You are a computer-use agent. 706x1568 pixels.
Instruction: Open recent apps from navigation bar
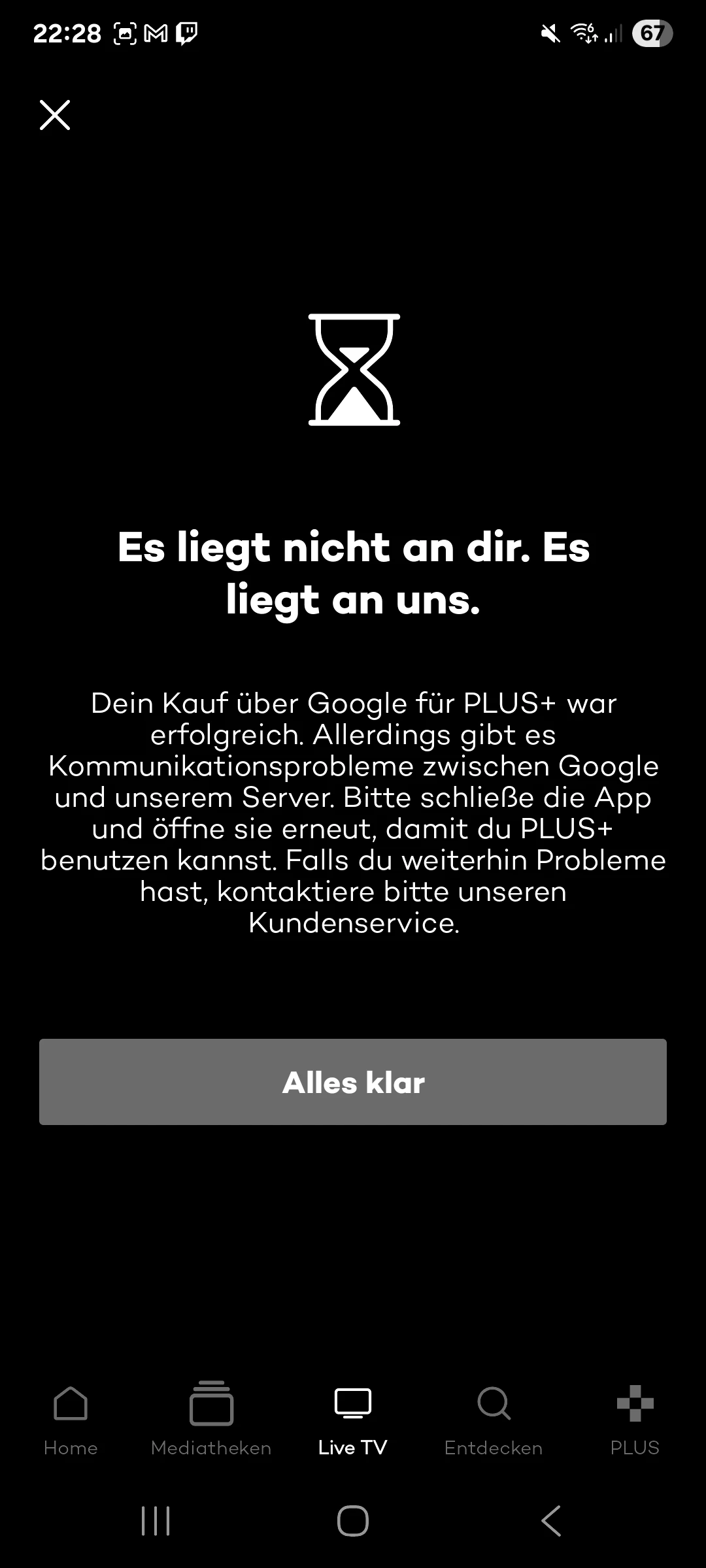coord(156,1521)
